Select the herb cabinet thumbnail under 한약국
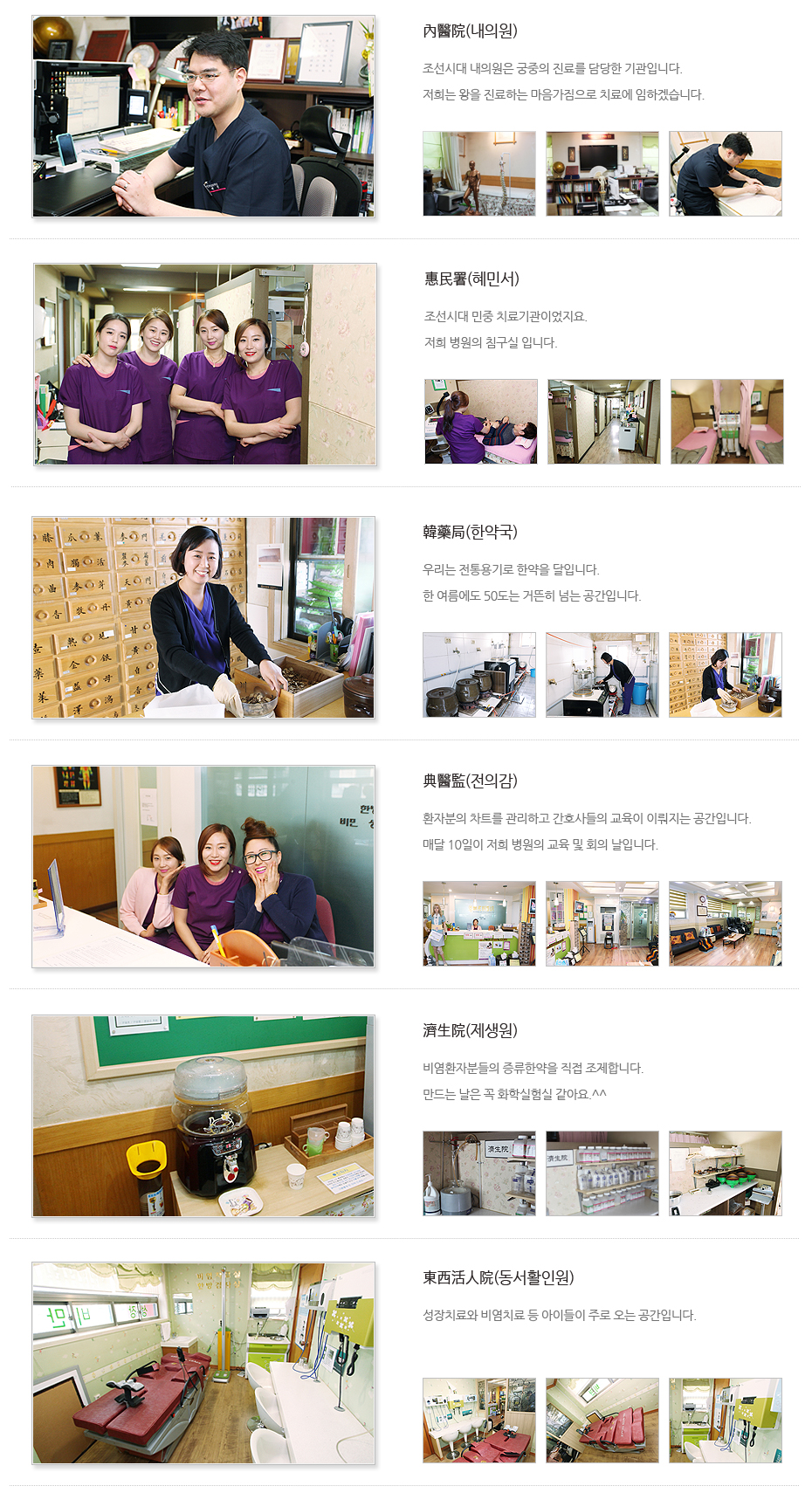812x1493 pixels. tap(726, 675)
